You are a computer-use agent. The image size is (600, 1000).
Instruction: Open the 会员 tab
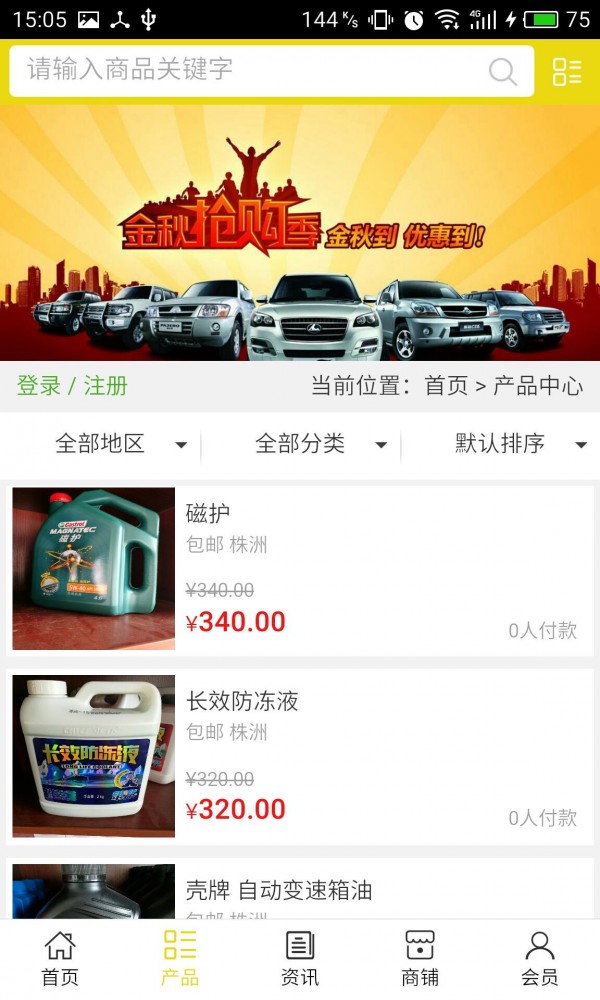tap(540, 958)
